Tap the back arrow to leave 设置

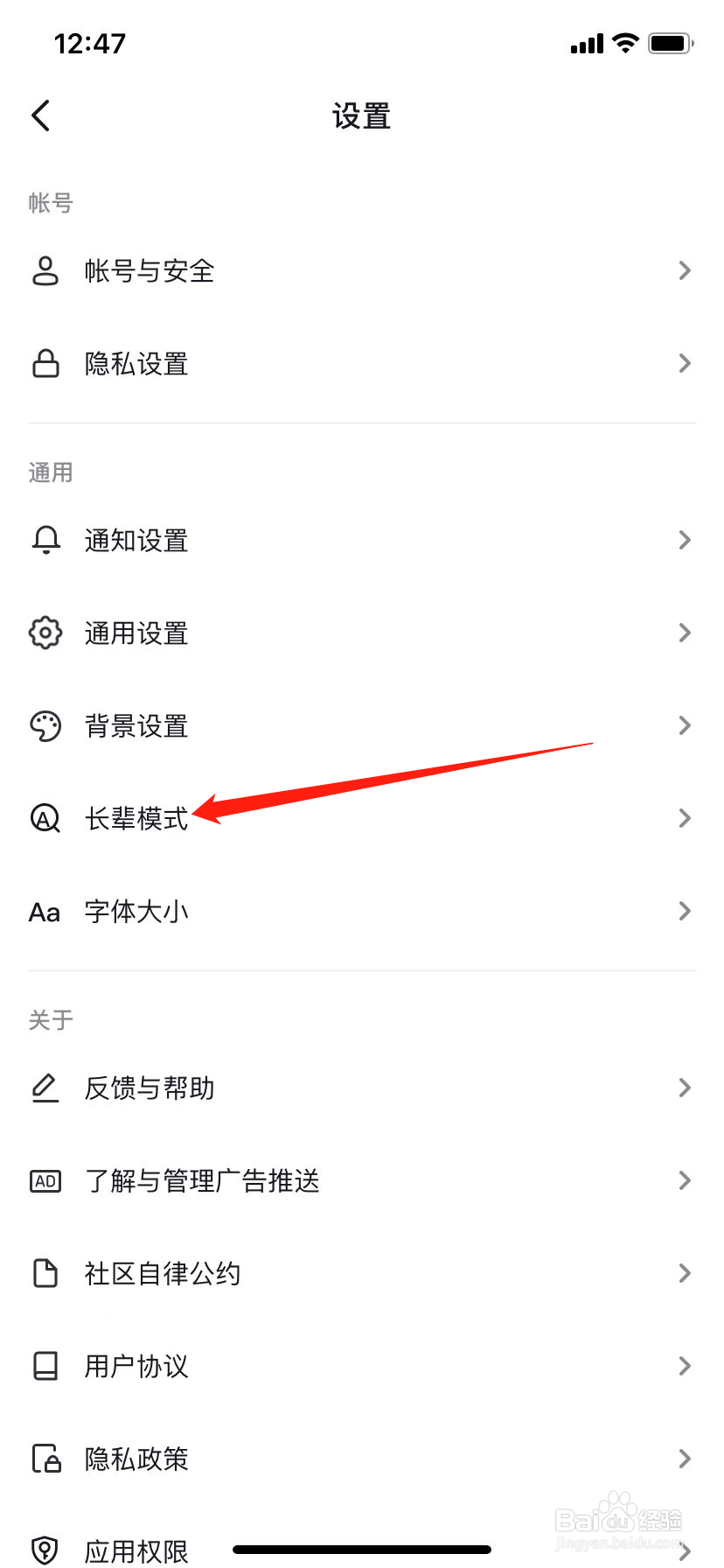(40, 115)
